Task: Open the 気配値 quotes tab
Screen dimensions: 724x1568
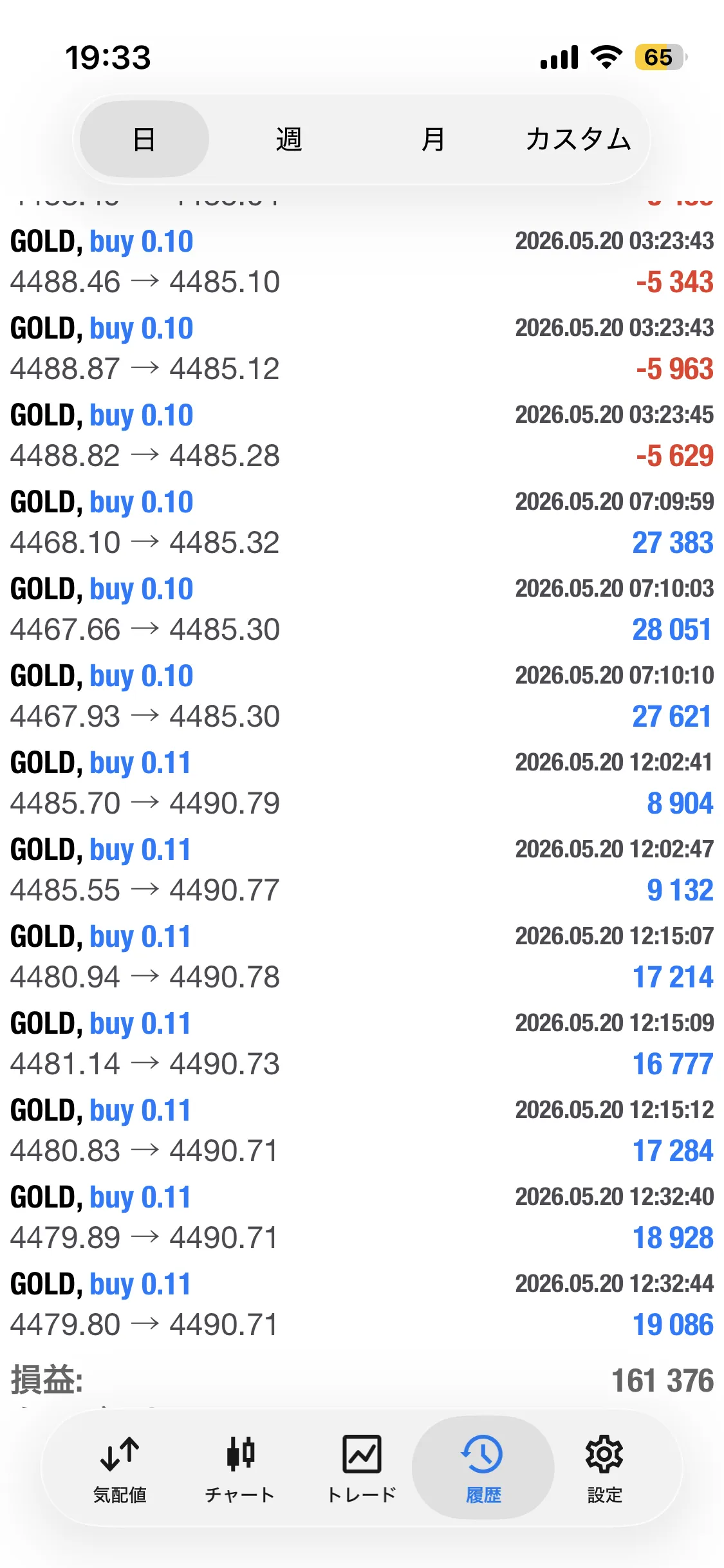Action: pos(120,1468)
